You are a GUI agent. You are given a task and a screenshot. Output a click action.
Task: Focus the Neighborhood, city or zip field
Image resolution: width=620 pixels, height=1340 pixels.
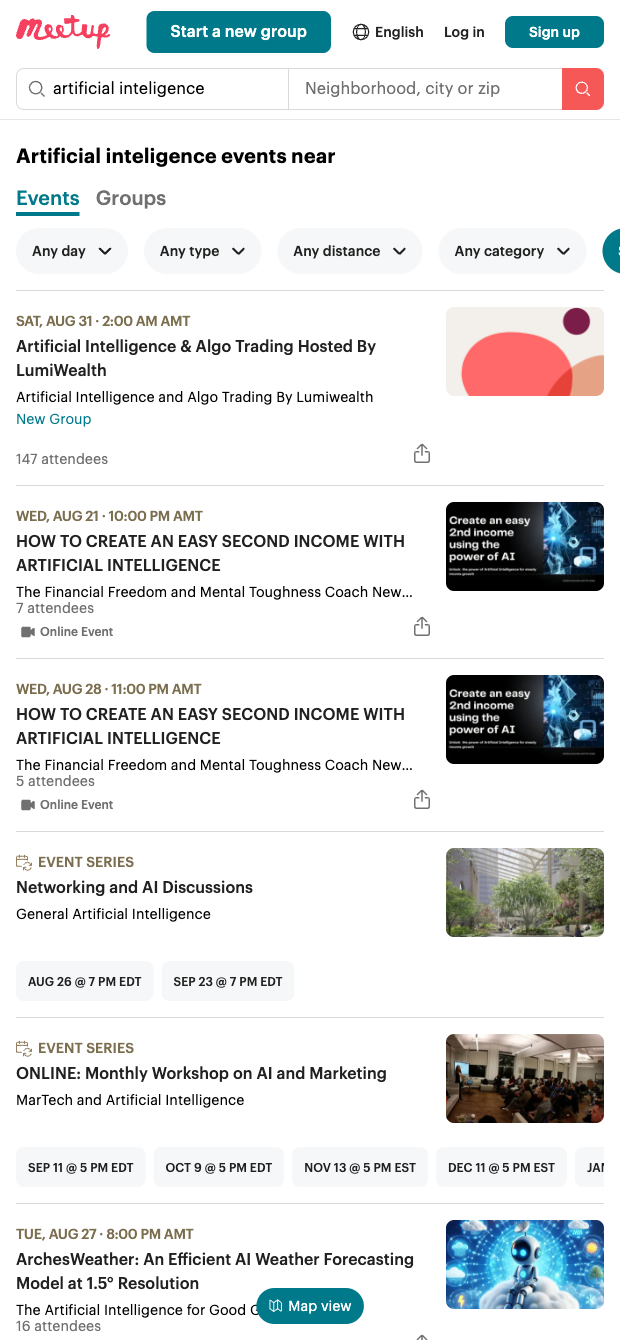click(424, 89)
